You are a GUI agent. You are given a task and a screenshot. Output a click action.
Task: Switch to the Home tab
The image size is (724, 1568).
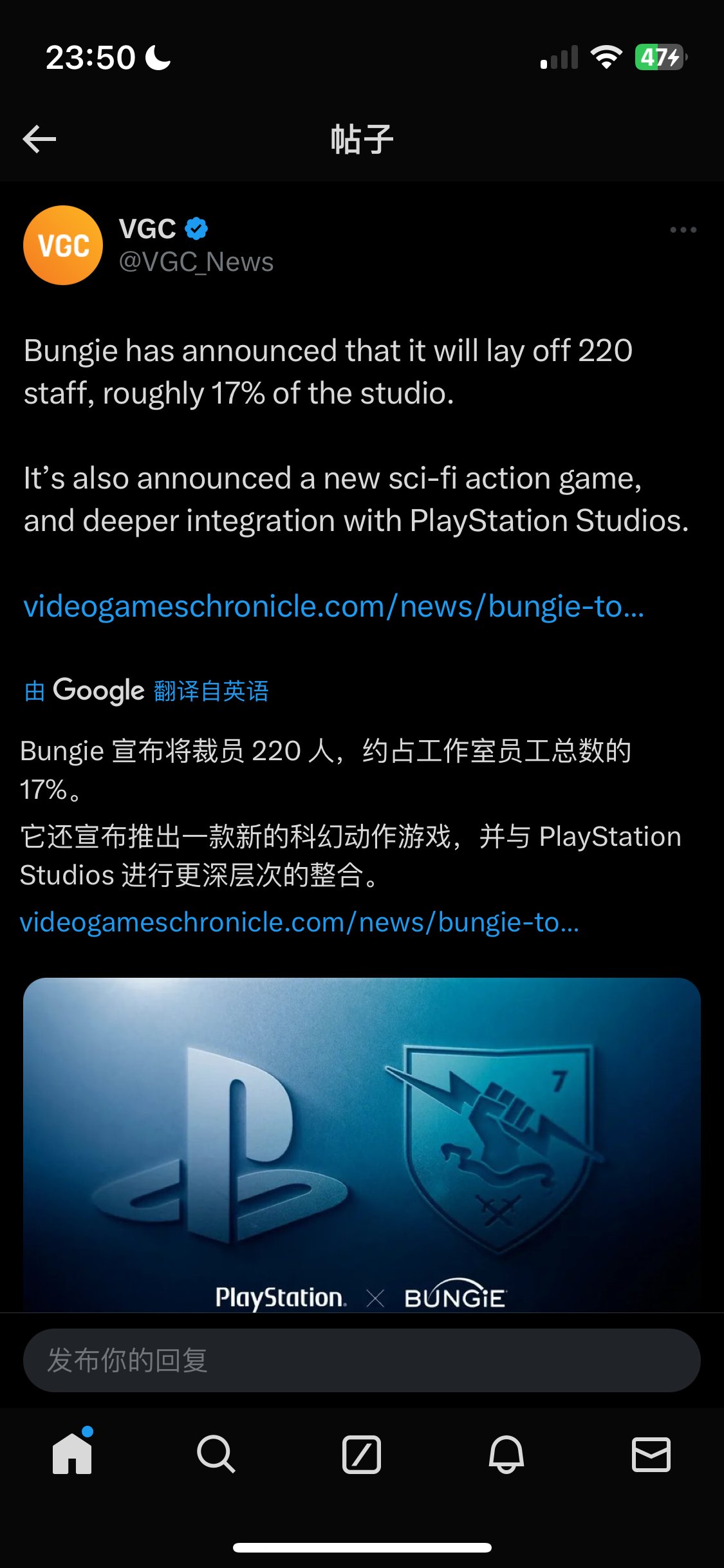[x=72, y=1453]
